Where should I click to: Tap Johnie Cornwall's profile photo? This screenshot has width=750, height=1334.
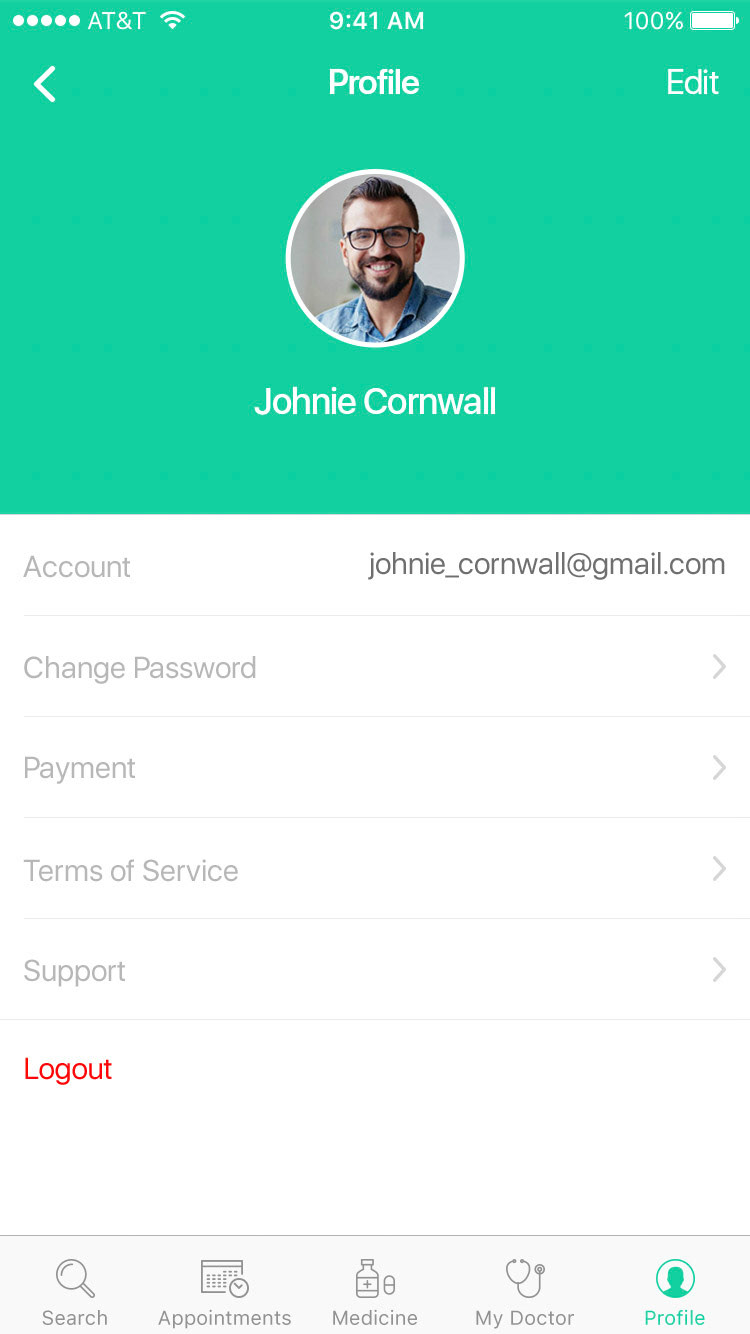[x=375, y=259]
